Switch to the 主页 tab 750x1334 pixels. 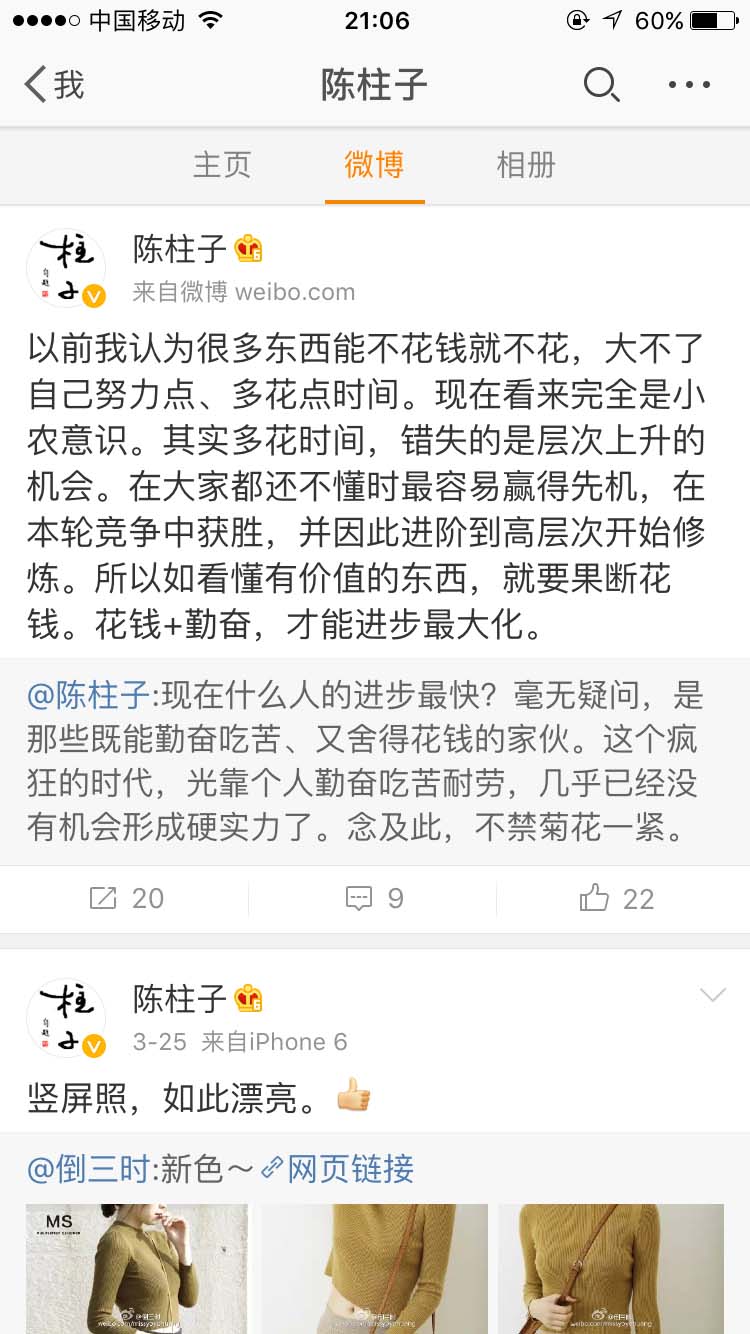(221, 167)
